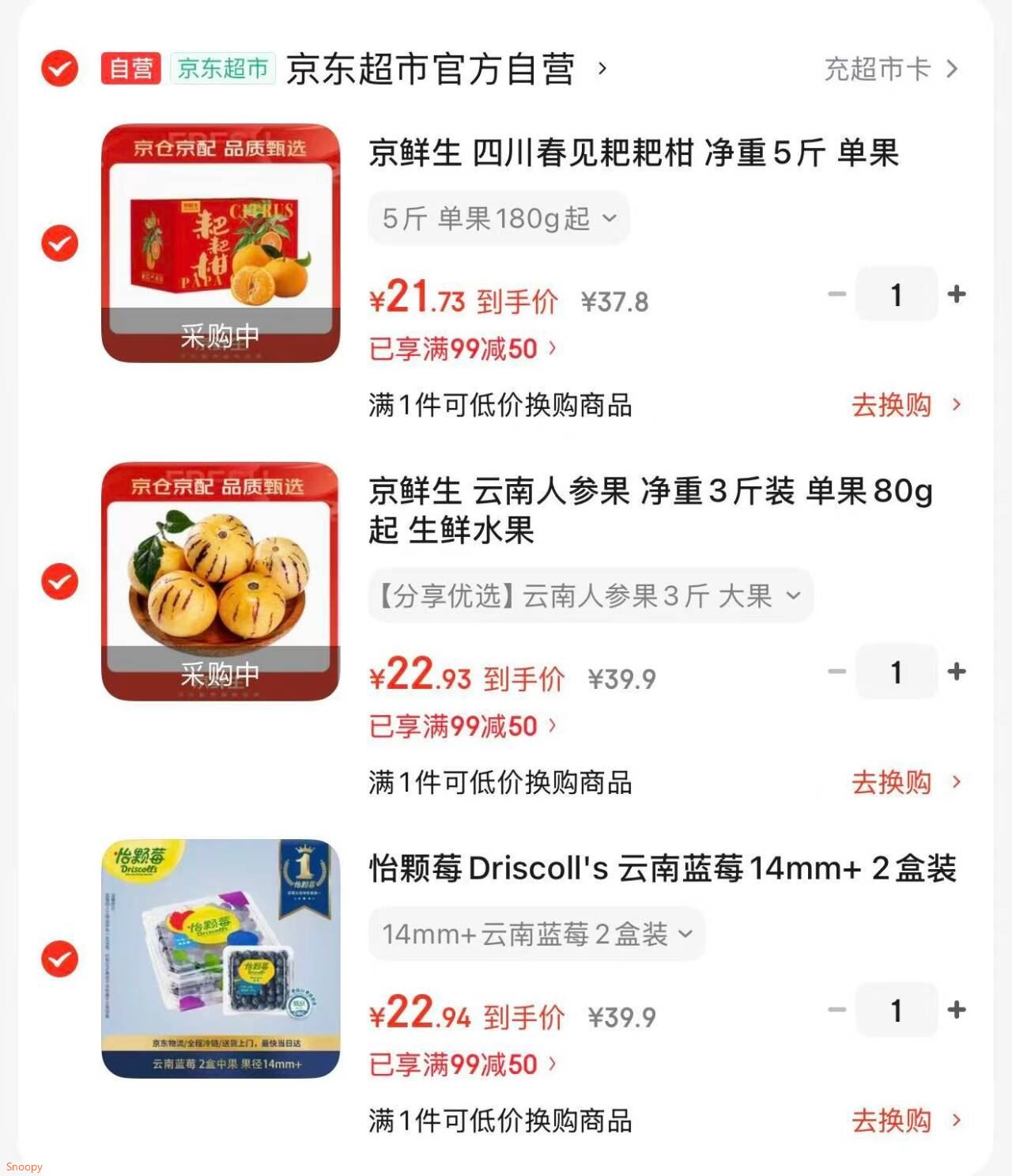Image resolution: width=1012 pixels, height=1176 pixels.
Task: View 已享满99减50 promotion for 耙耙柑
Action: [463, 349]
